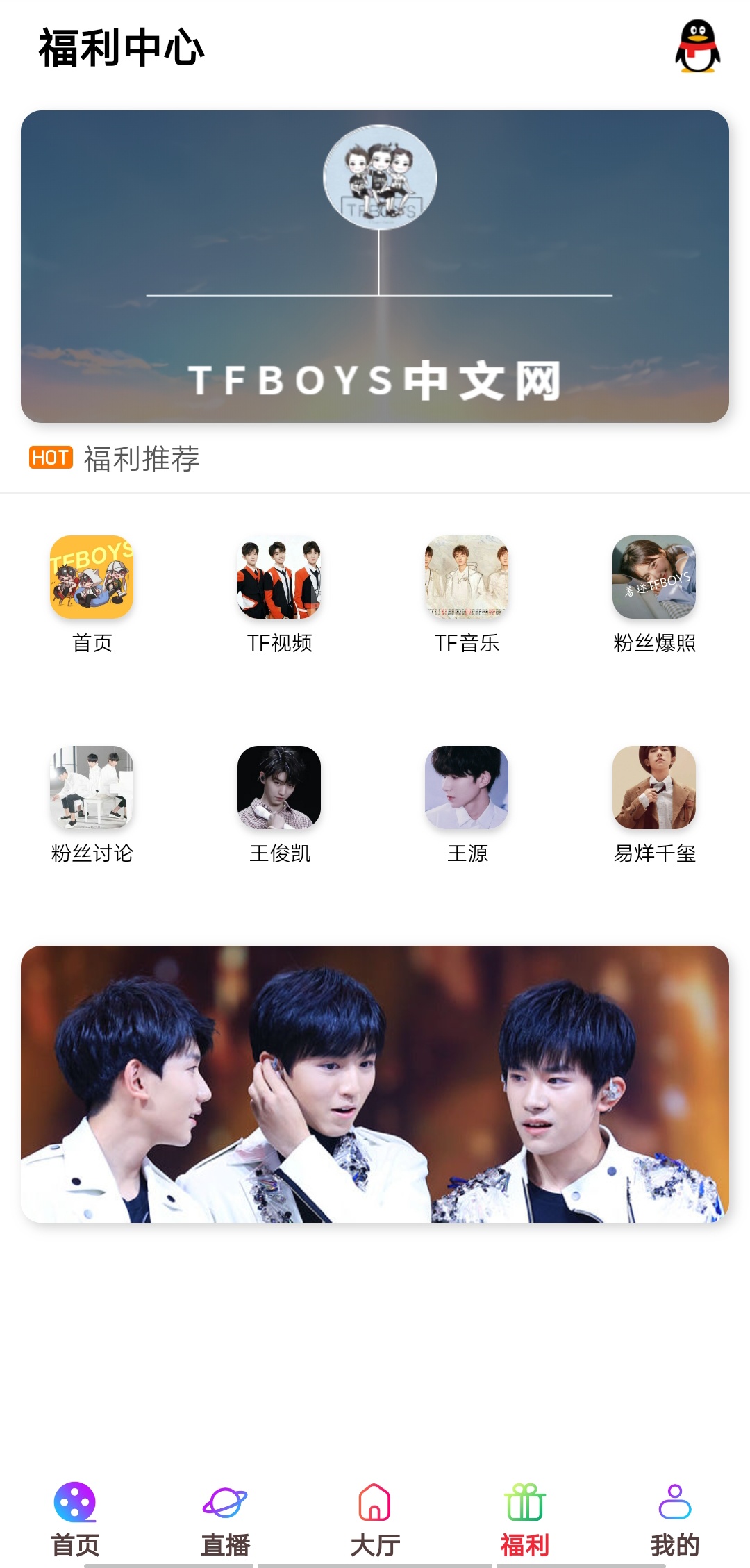Open the photo banner of three singers
750x1568 pixels.
(375, 1084)
